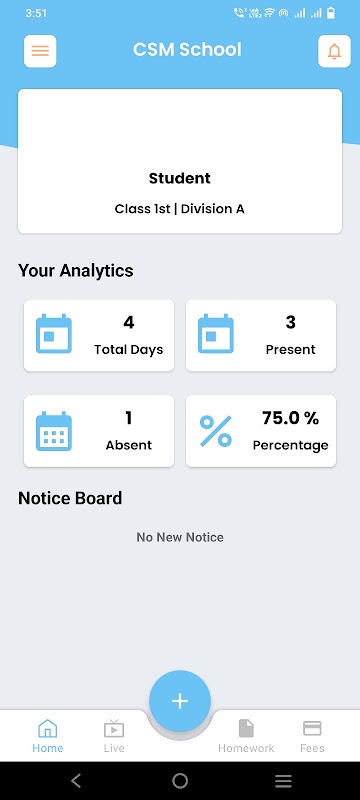The width and height of the screenshot is (360, 800).
Task: Tap the system back button
Action: pyautogui.click(x=76, y=781)
